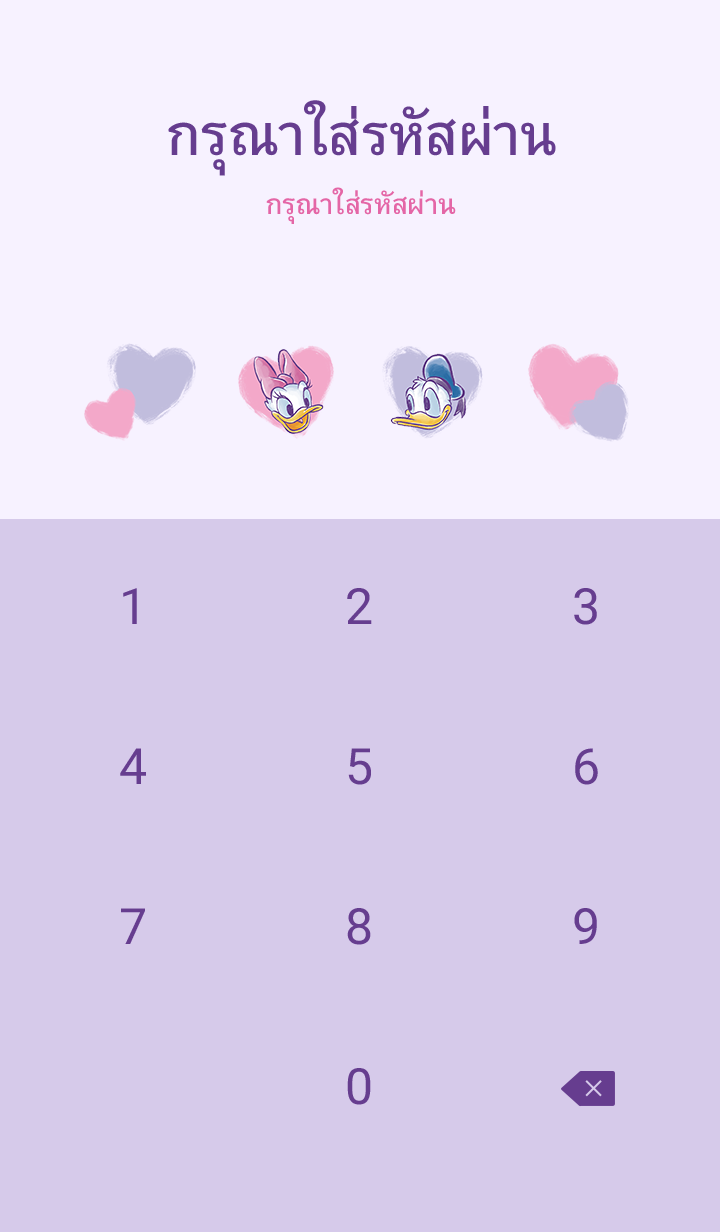Enter 6 as a passcode digit
Image resolution: width=720 pixels, height=1232 pixels.
(x=586, y=767)
